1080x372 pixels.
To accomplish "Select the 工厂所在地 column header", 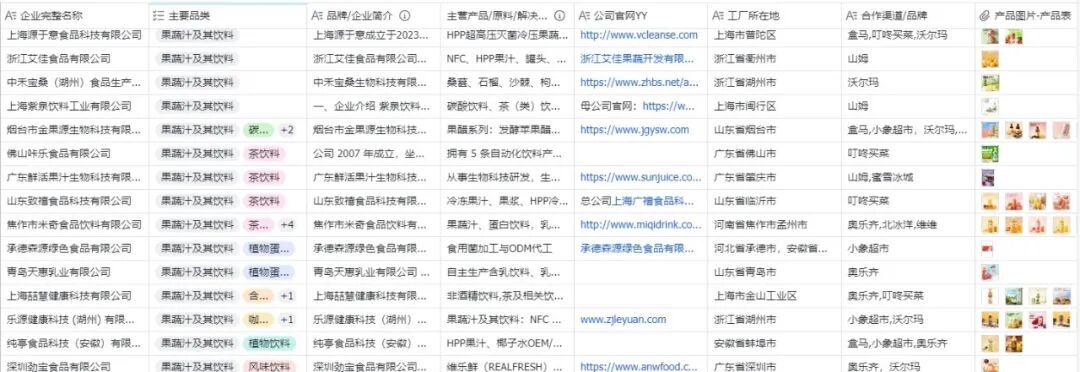I will click(x=774, y=15).
